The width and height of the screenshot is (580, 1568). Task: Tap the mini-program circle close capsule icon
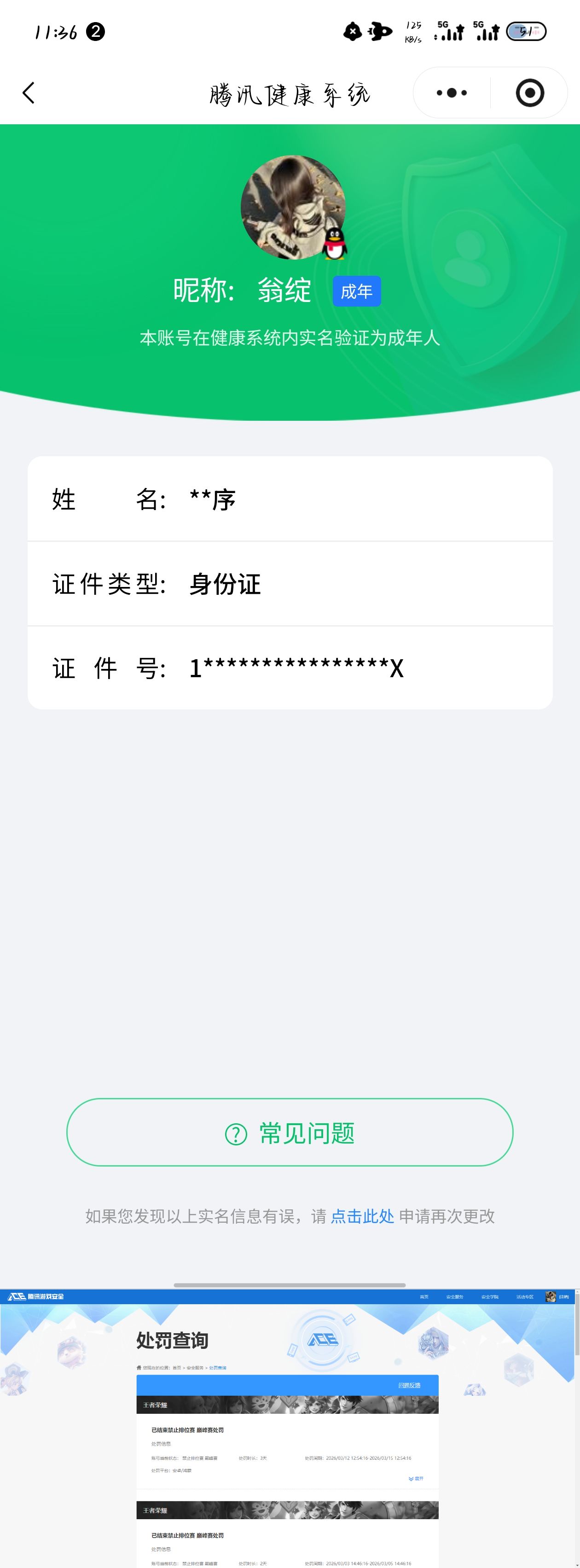tap(529, 93)
